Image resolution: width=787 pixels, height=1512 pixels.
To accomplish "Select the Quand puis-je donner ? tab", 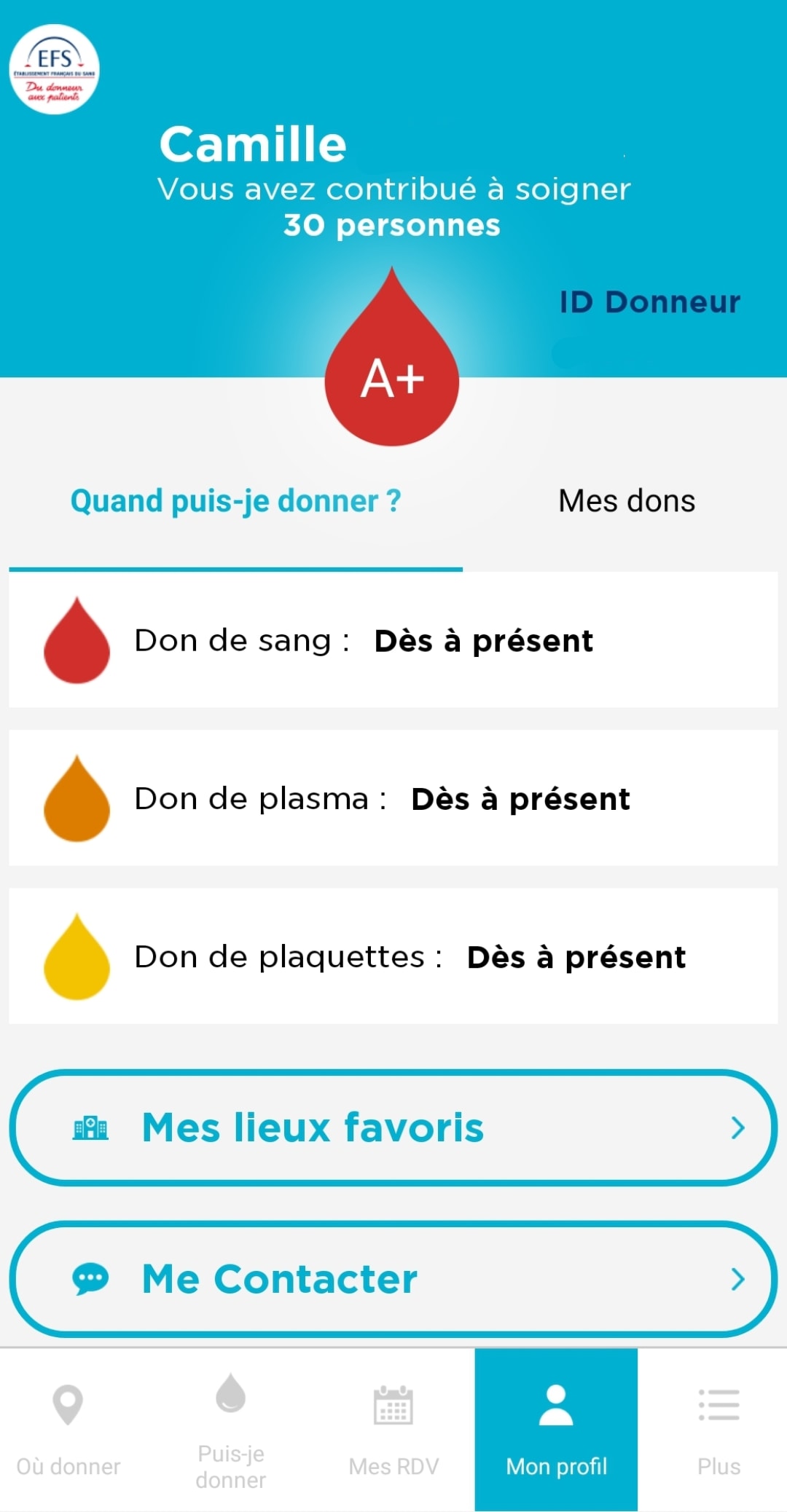I will [x=235, y=501].
